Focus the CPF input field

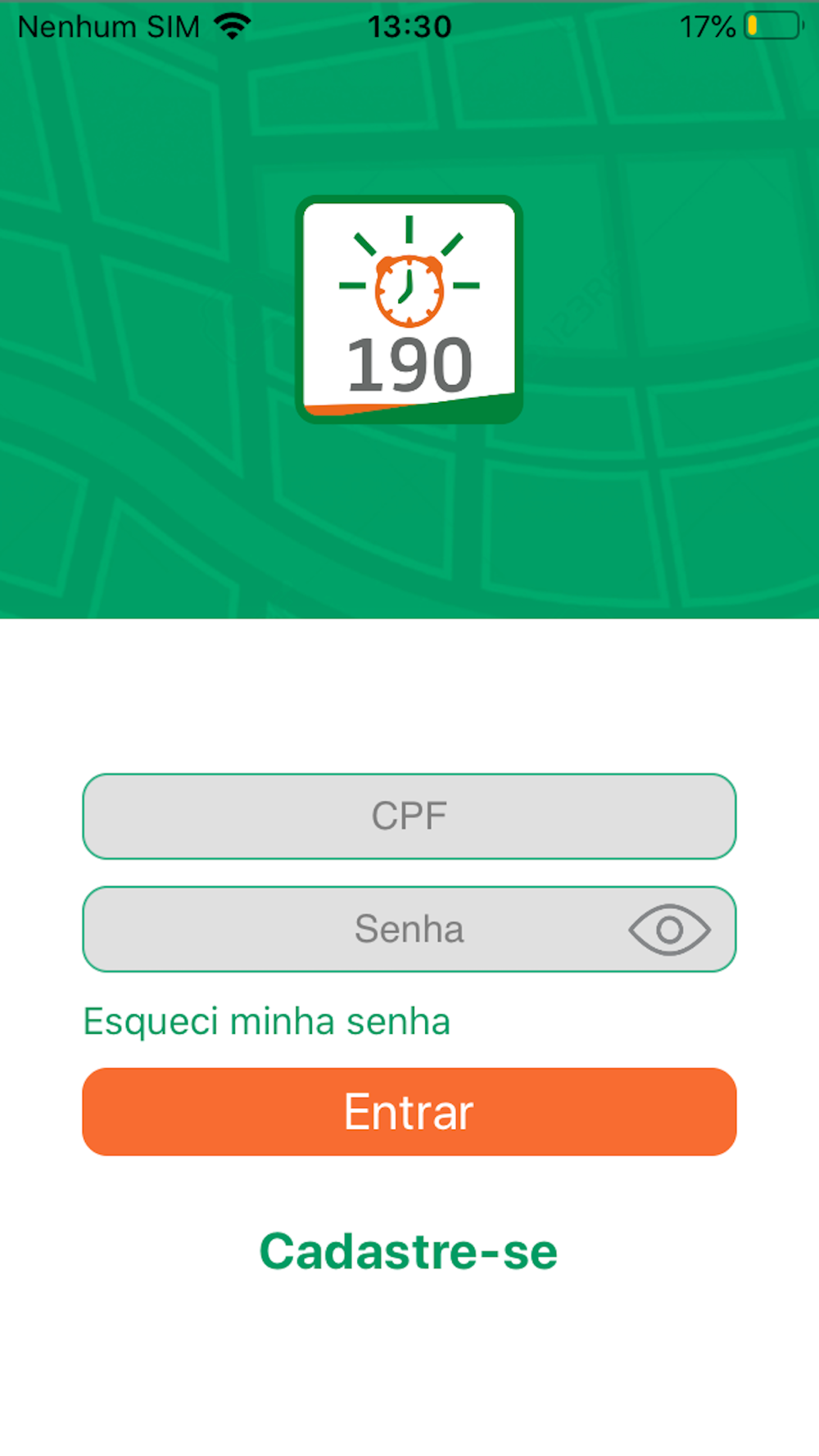pyautogui.click(x=409, y=816)
